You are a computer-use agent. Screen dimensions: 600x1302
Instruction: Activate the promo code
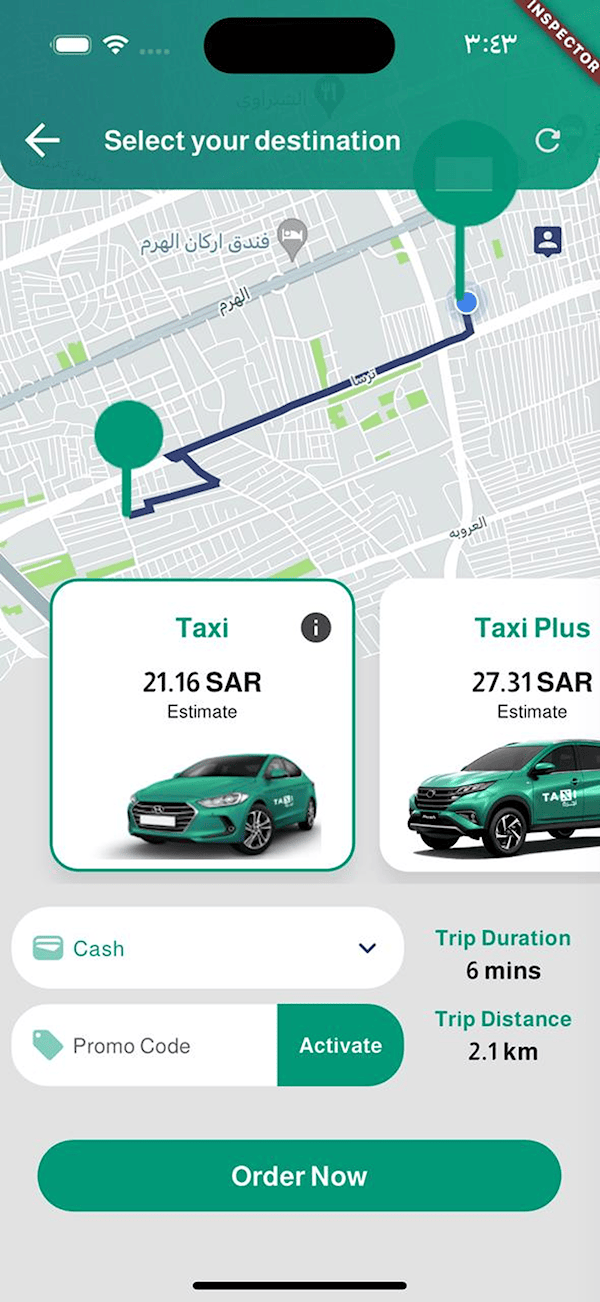point(340,1046)
